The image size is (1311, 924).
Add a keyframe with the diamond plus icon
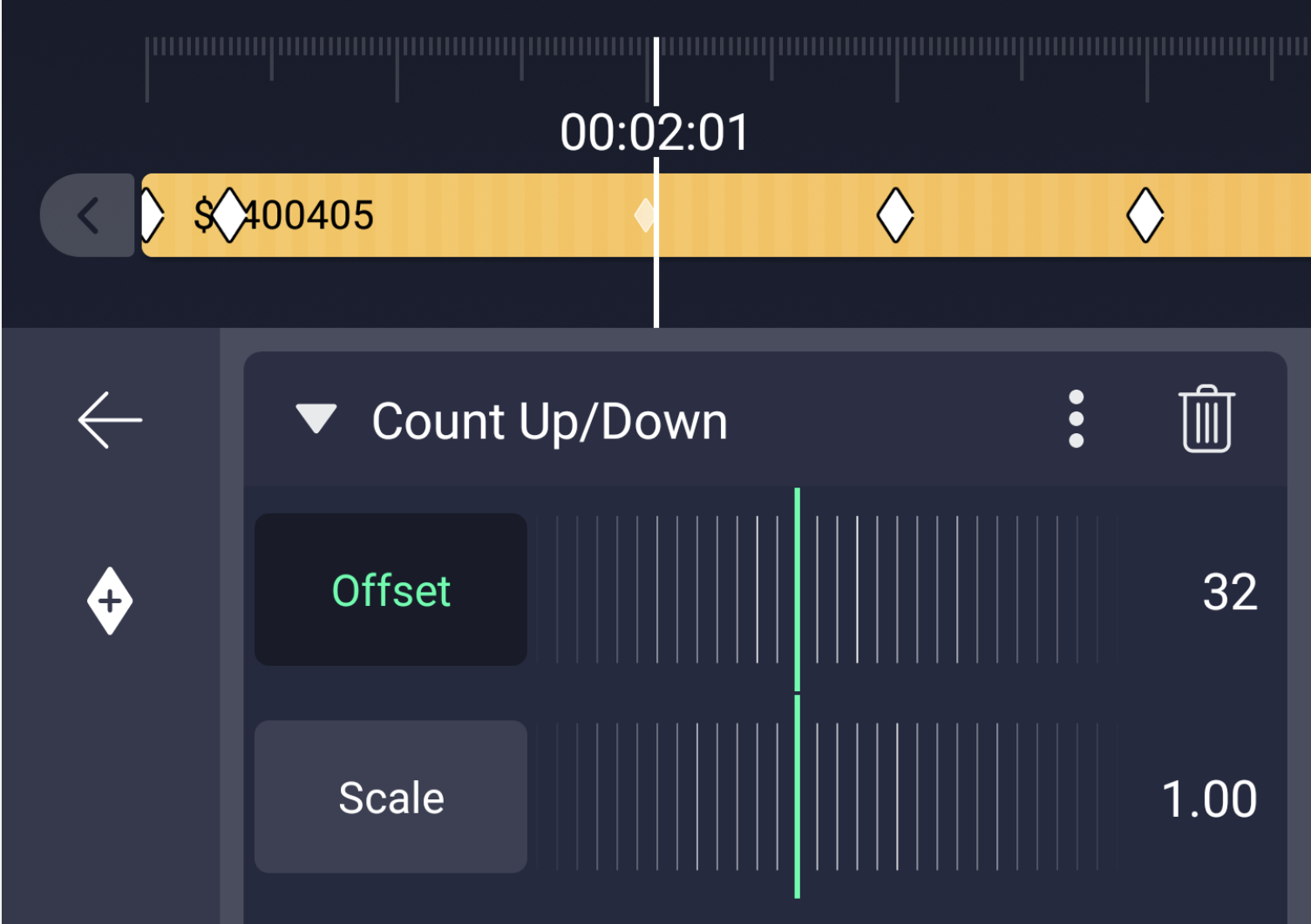click(110, 601)
